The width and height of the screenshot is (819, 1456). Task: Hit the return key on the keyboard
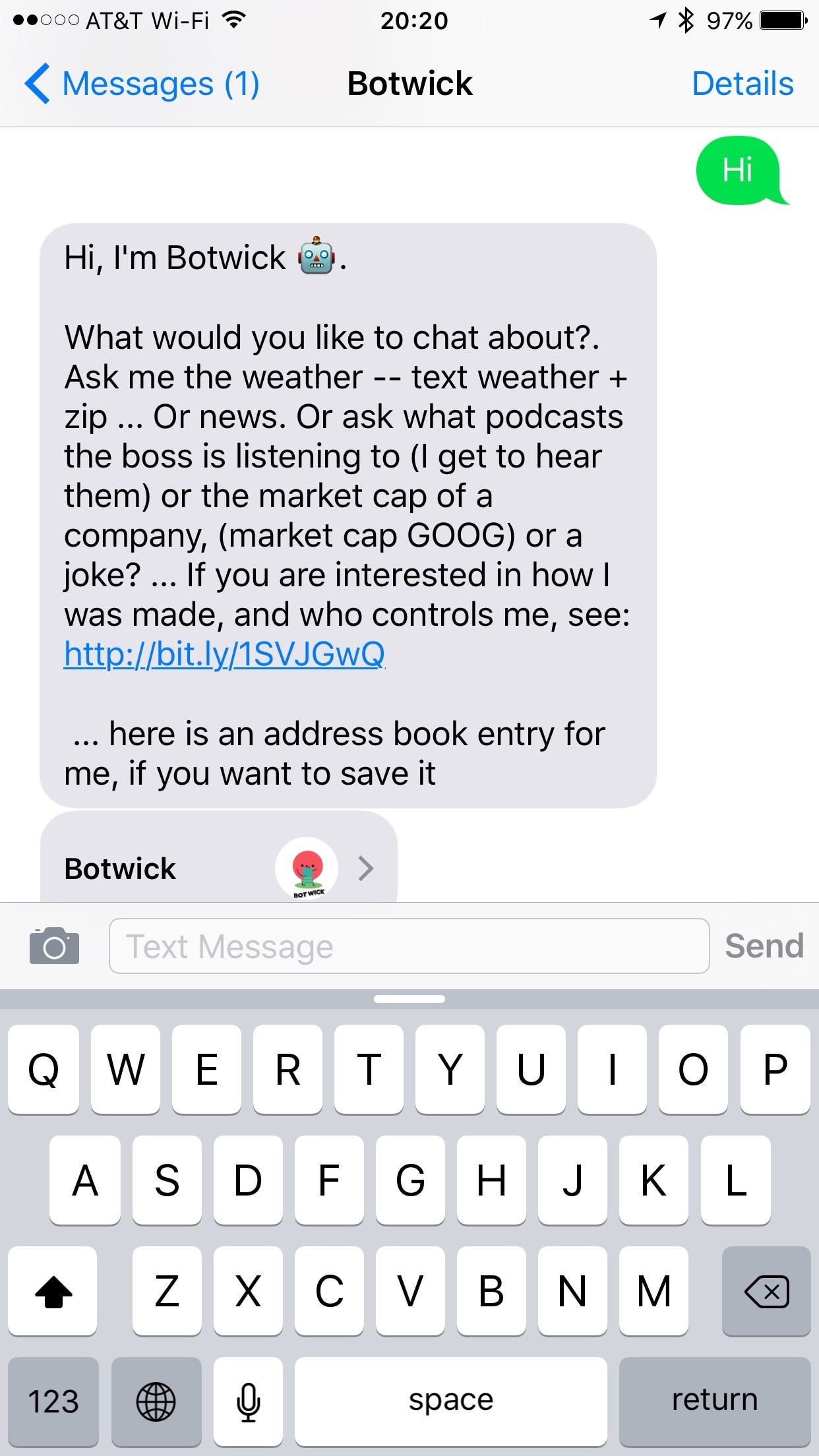click(714, 1401)
